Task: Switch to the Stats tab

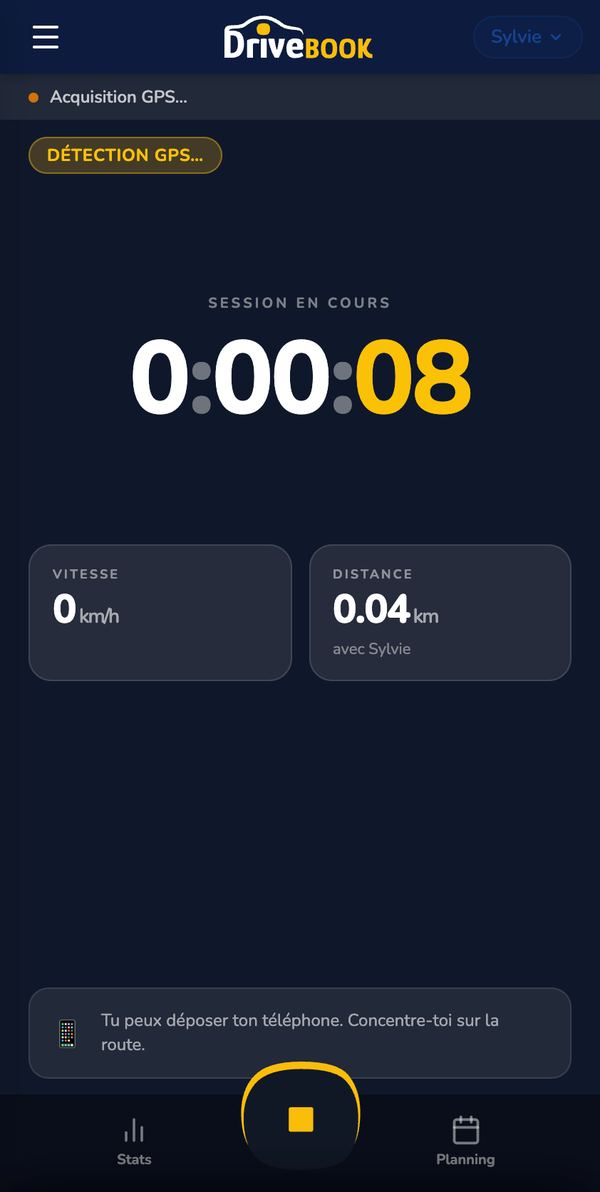Action: [134, 1142]
